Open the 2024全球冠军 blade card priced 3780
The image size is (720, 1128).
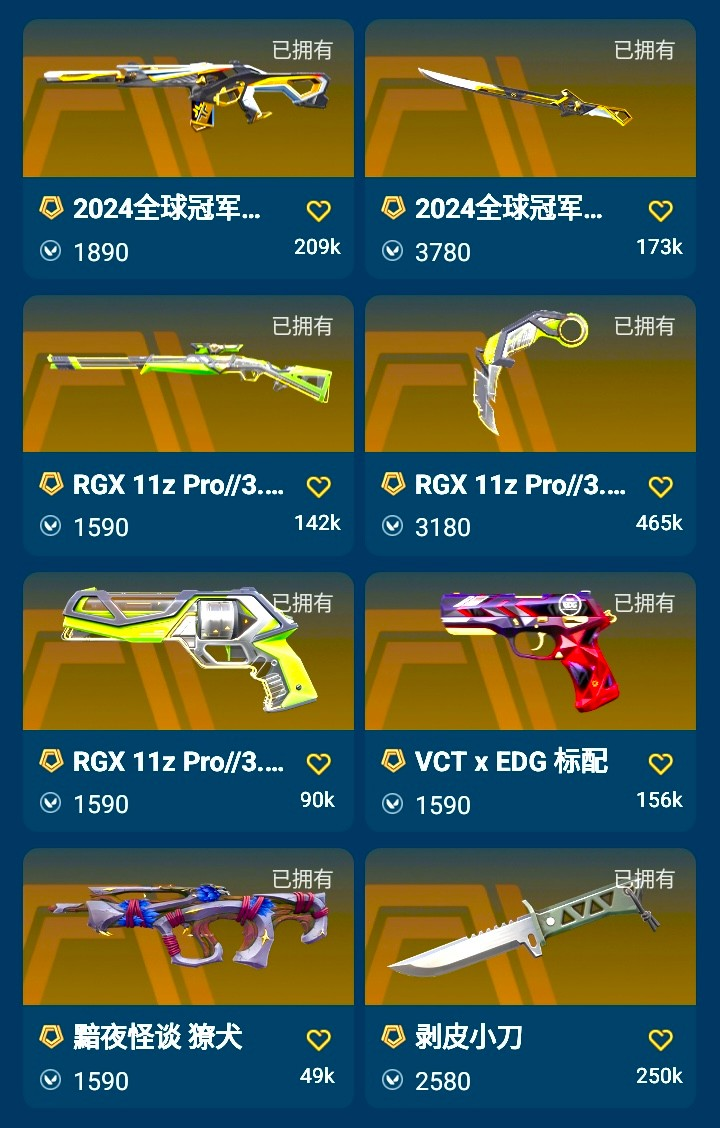point(530,100)
